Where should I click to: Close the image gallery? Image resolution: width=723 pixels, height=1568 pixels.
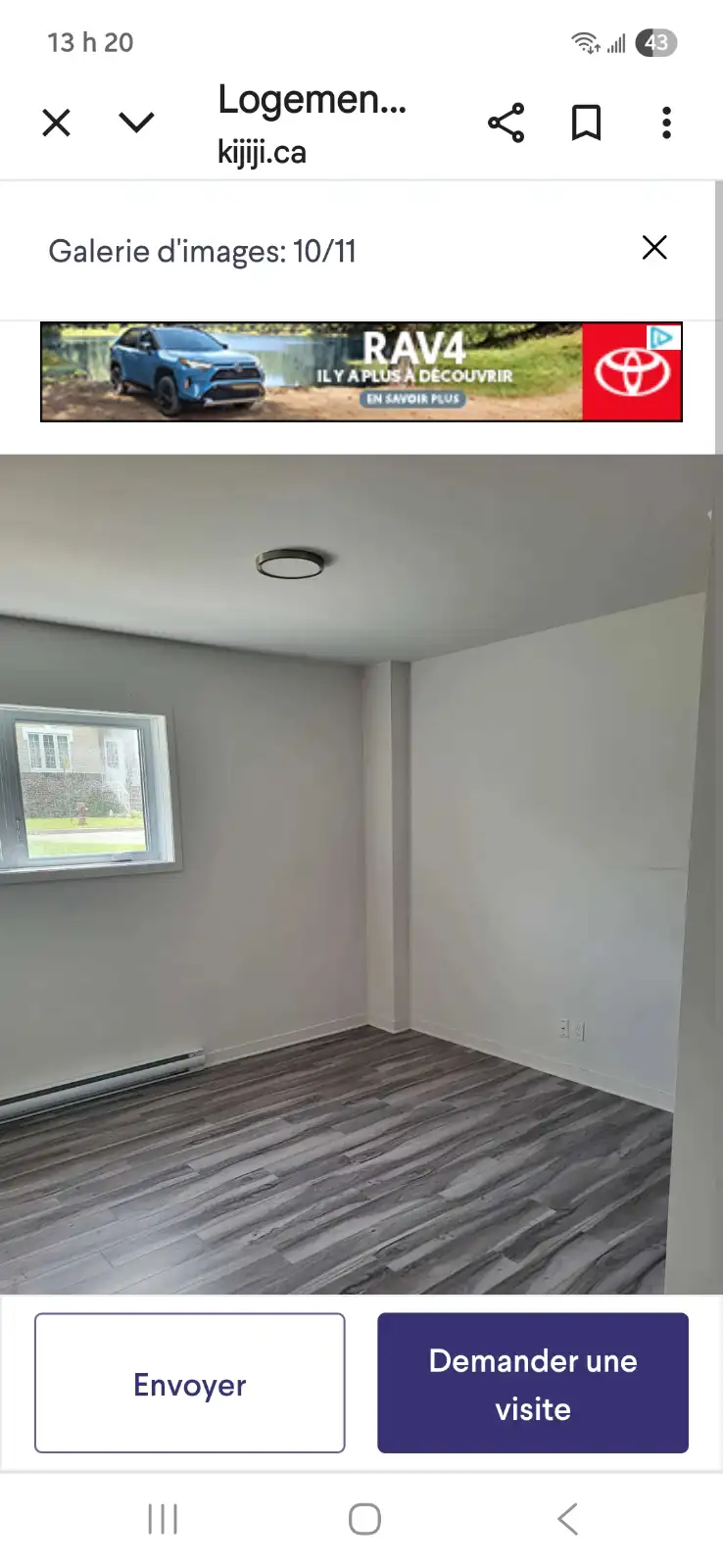pos(654,248)
